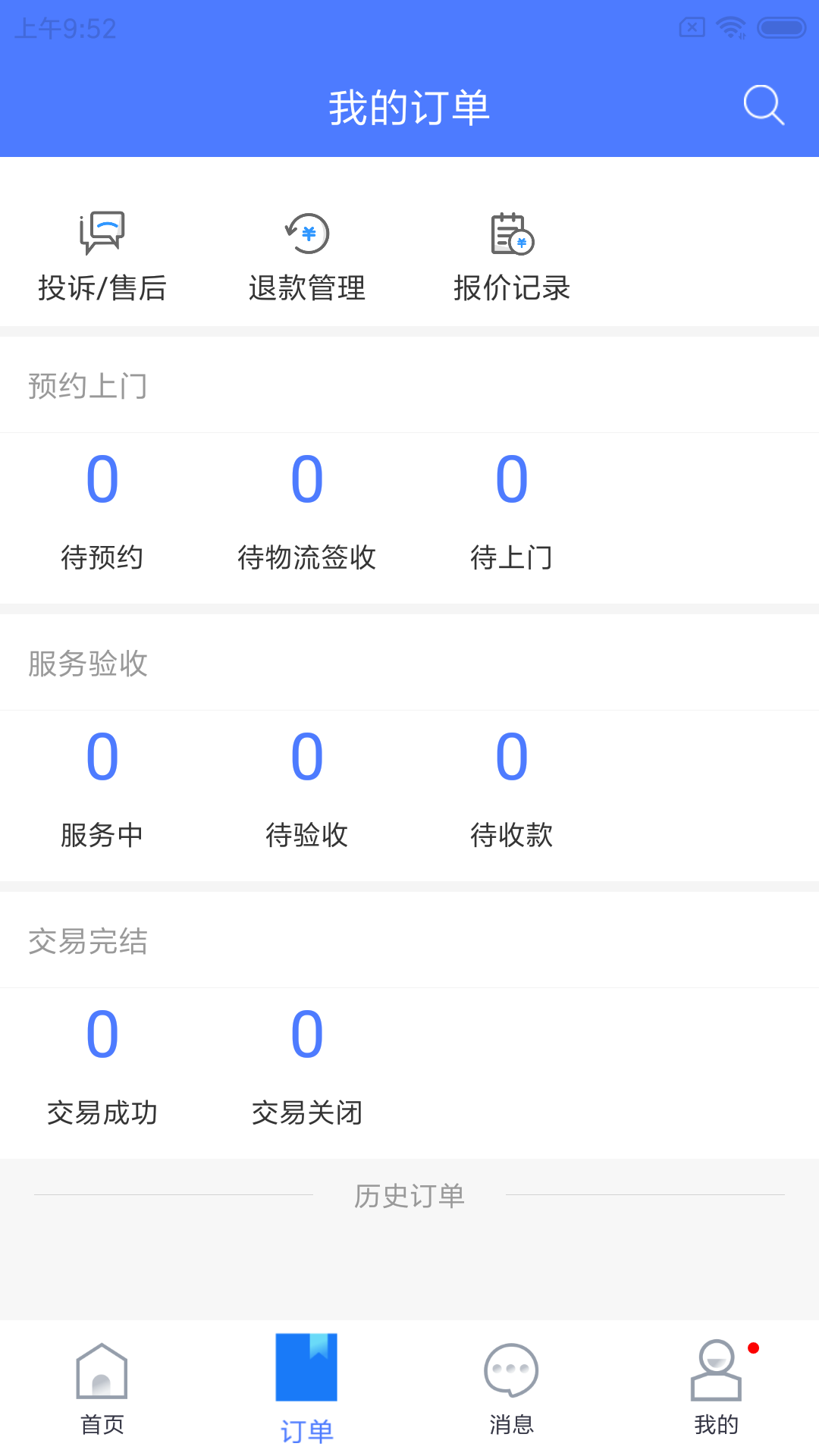
Task: Open 交易关闭 closed transactions
Action: point(307,1065)
